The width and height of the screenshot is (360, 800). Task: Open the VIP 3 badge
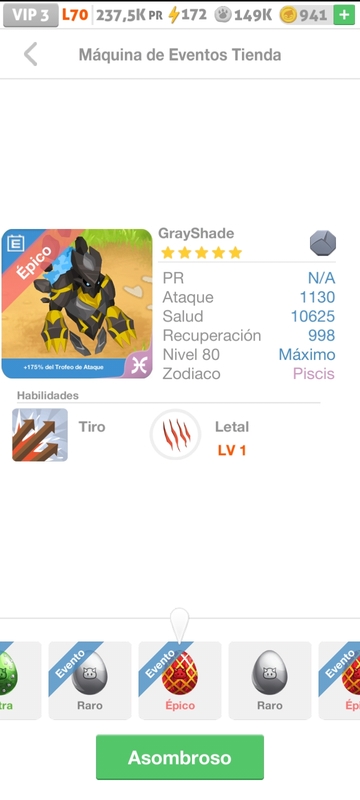click(30, 15)
